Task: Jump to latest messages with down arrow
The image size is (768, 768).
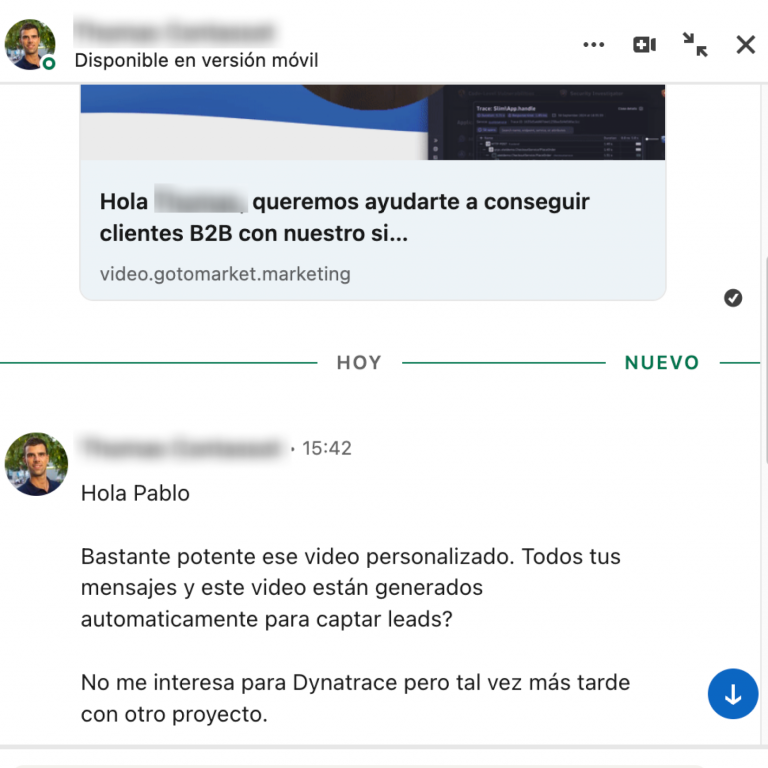Action: point(733,694)
